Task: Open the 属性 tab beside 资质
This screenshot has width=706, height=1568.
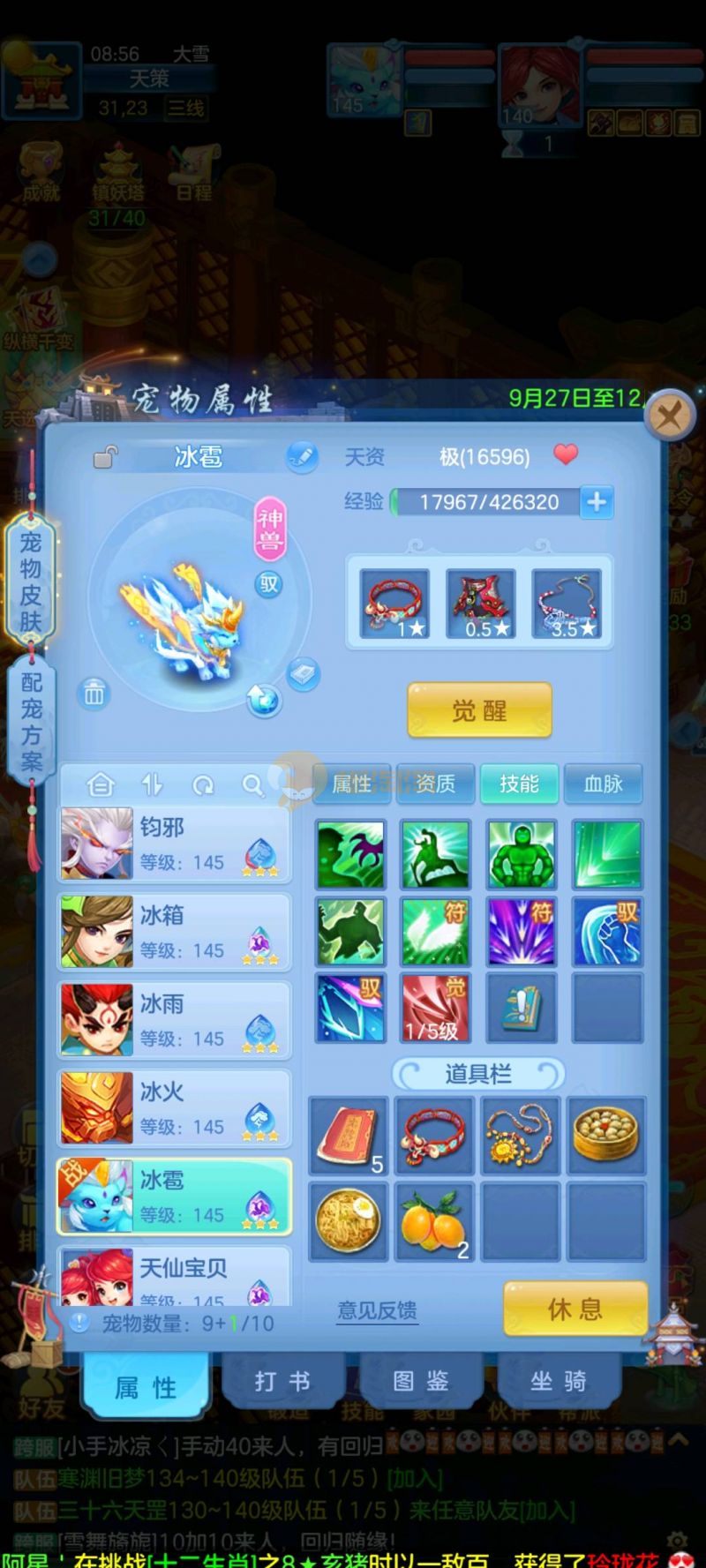Action: tap(352, 784)
